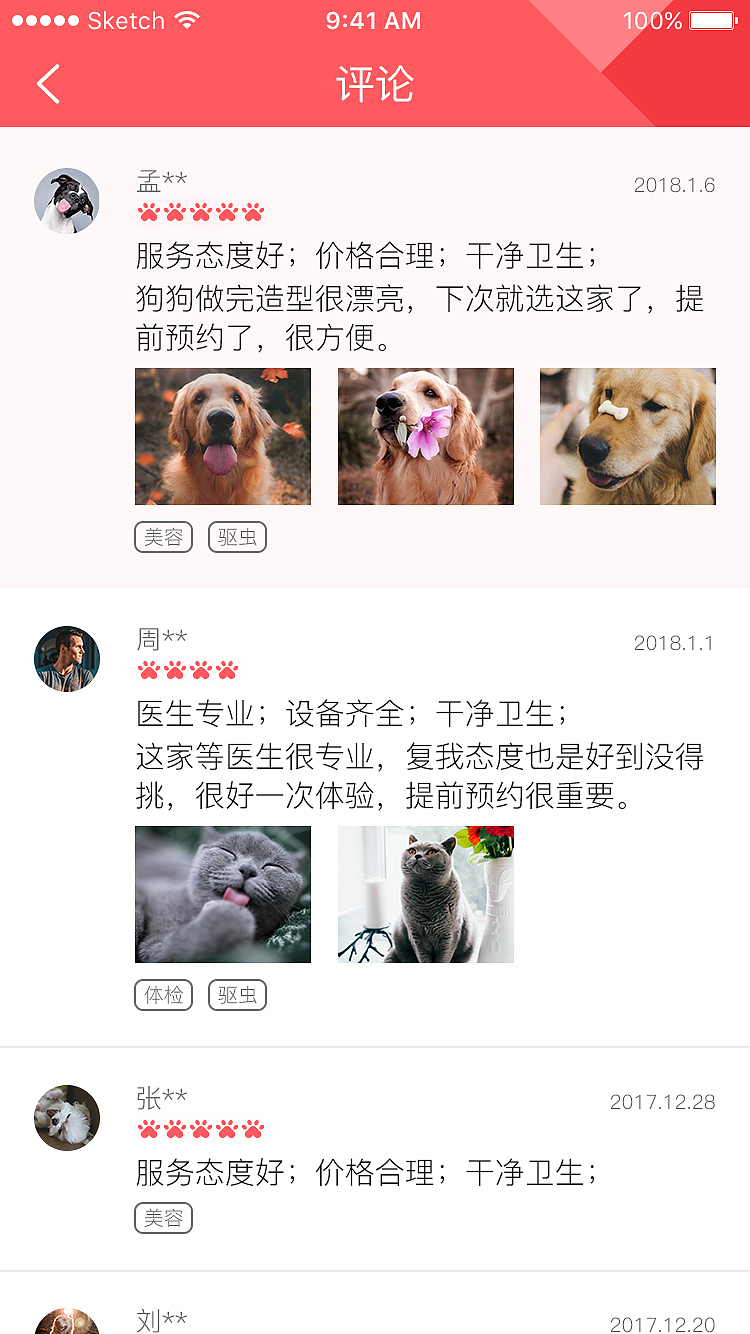This screenshot has width=750, height=1334.
Task: Tap the back arrow to leave comments
Action: 48,84
